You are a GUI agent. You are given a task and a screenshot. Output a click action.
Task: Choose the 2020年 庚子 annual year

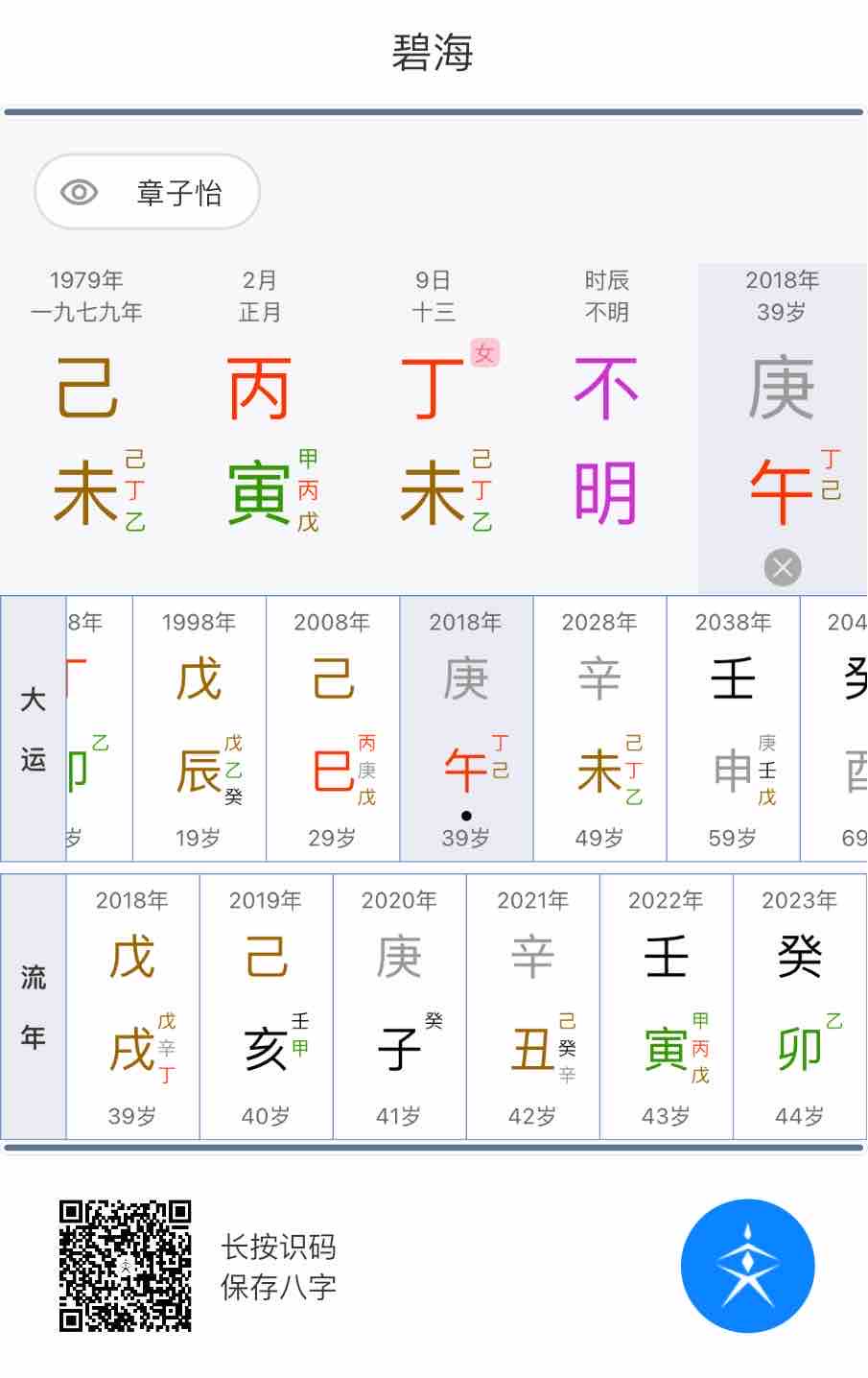pos(399,1007)
